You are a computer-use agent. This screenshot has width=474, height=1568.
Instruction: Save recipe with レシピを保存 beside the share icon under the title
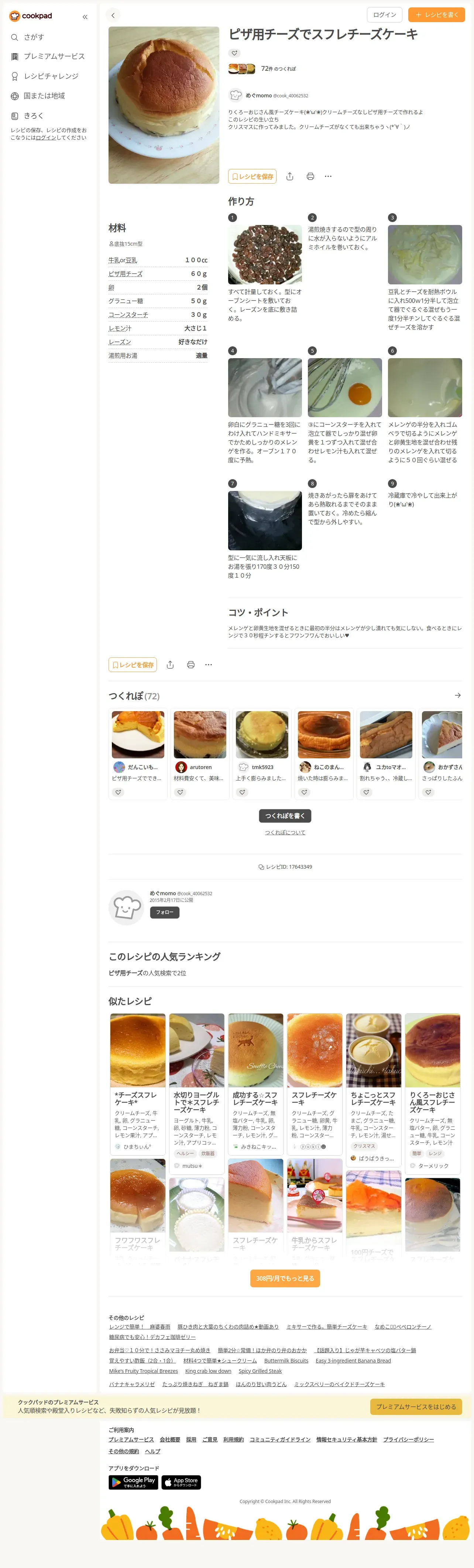coord(252,177)
